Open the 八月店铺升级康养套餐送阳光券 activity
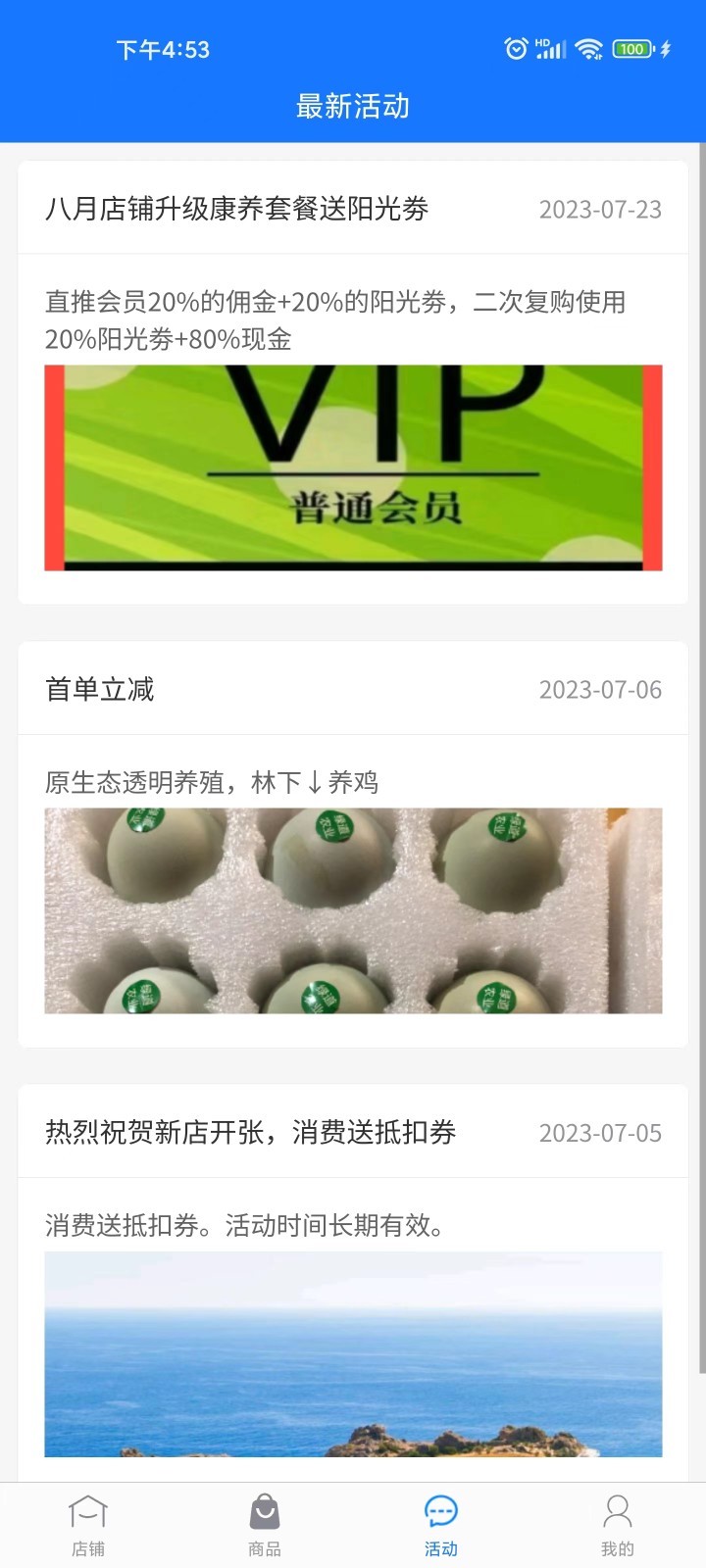706x1568 pixels. coord(237,209)
